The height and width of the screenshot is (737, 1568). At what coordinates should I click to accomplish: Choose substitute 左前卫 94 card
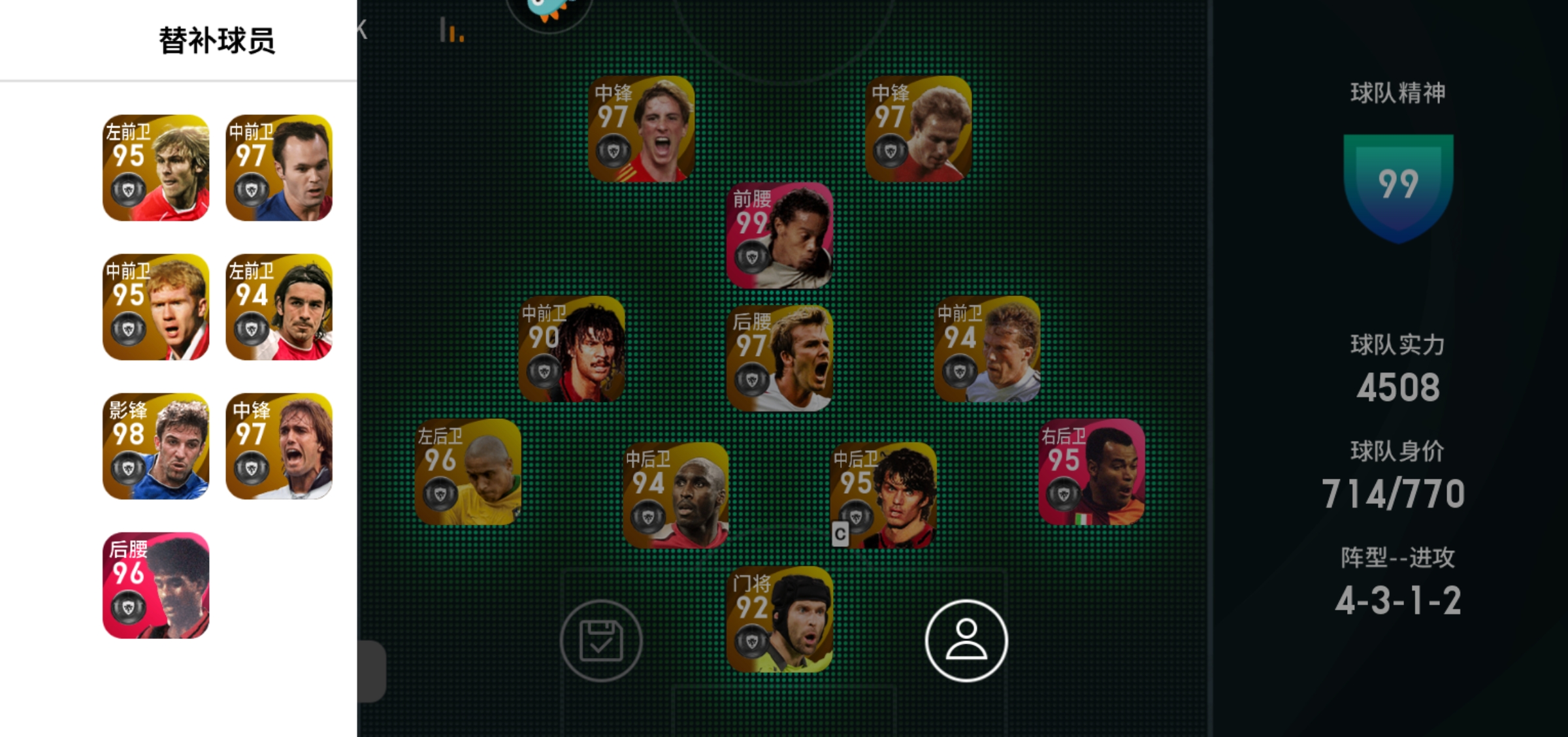pos(279,307)
